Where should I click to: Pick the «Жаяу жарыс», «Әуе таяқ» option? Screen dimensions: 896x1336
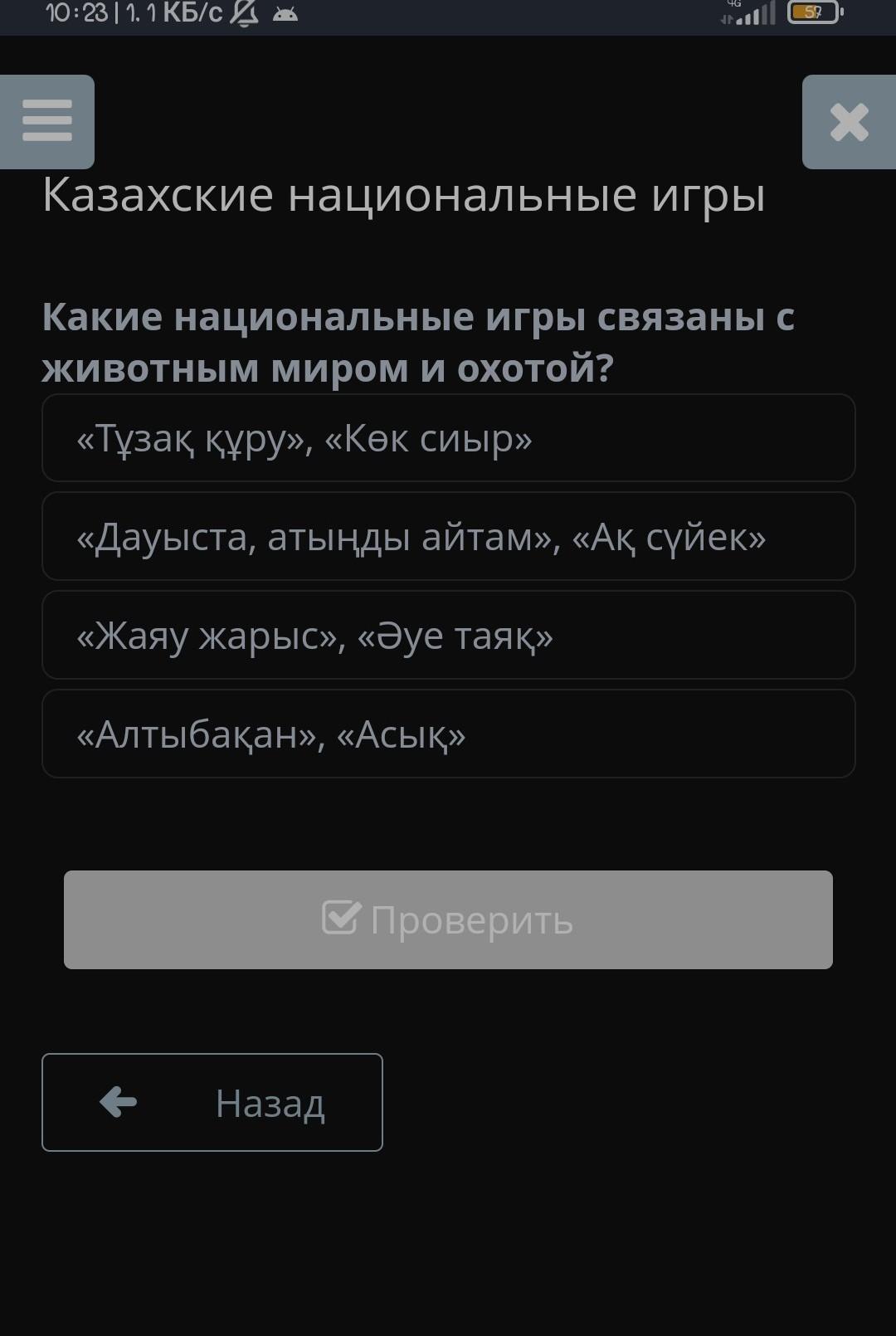coord(448,636)
